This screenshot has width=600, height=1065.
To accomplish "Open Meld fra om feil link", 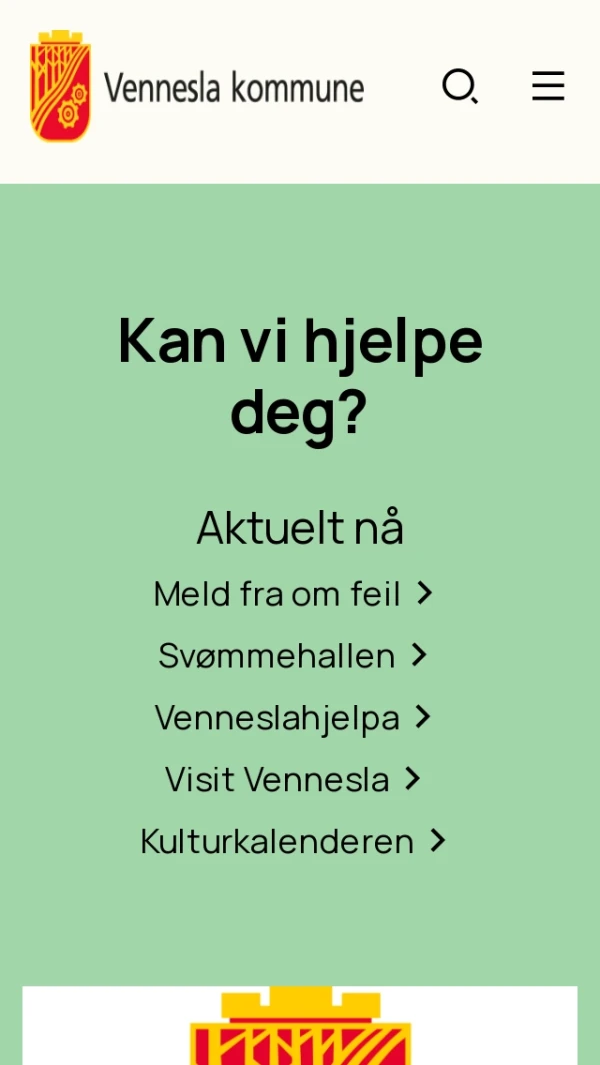I will click(292, 594).
